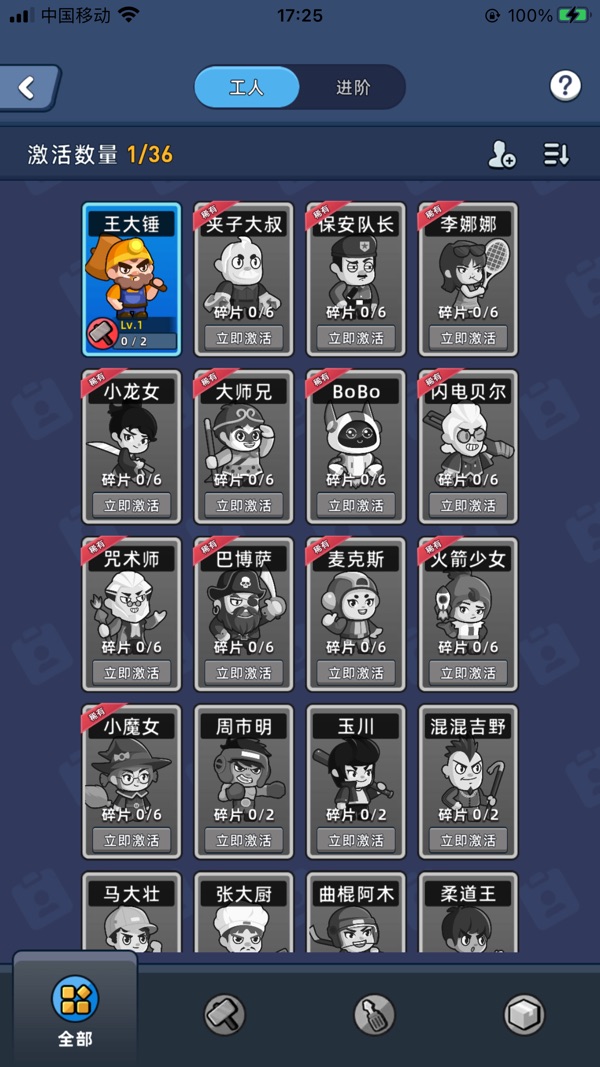This screenshot has width=600, height=1067.
Task: Switch to the spatula category tab
Action: point(374,1014)
